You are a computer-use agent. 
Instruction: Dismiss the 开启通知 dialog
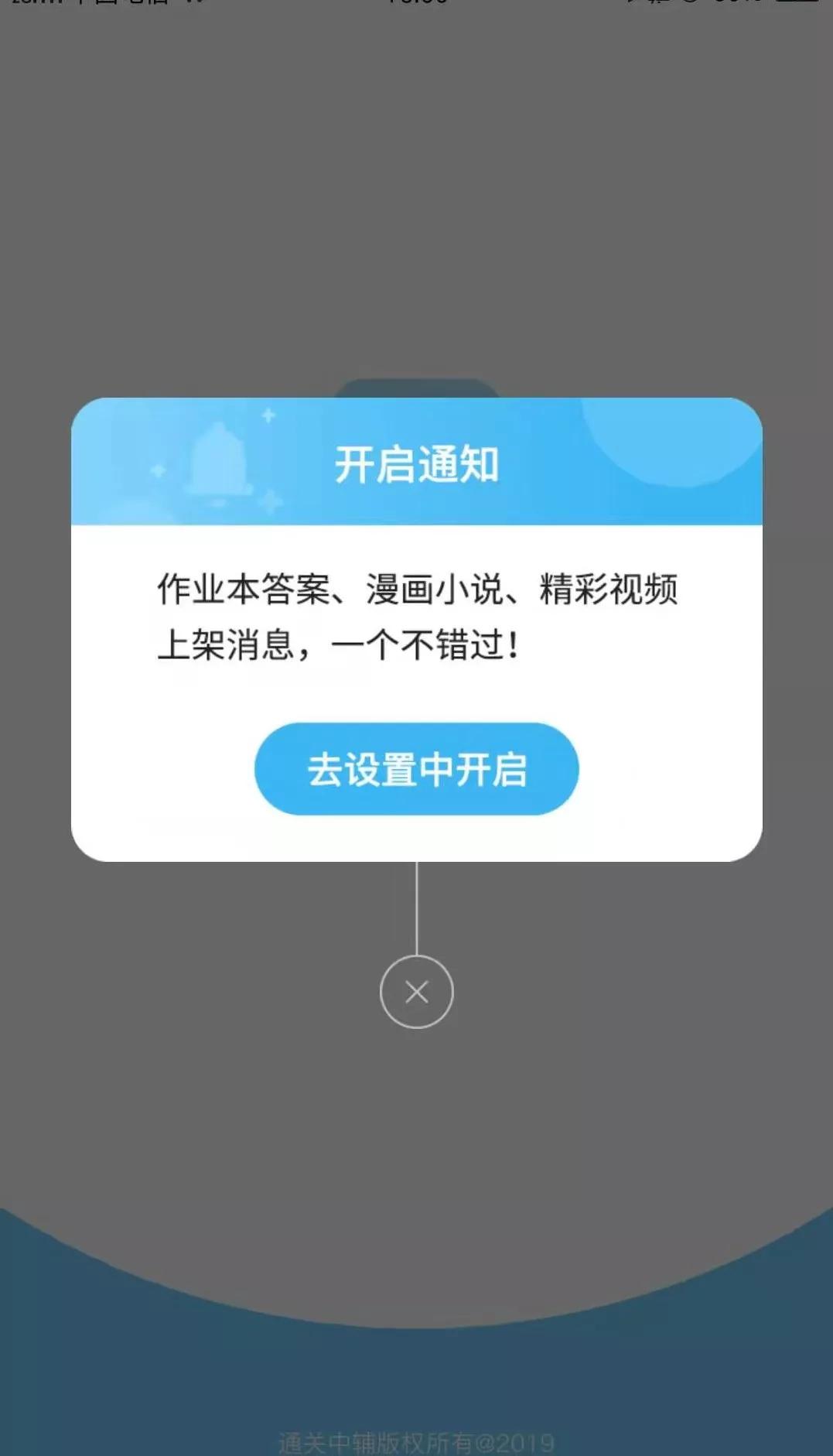pyautogui.click(x=416, y=992)
